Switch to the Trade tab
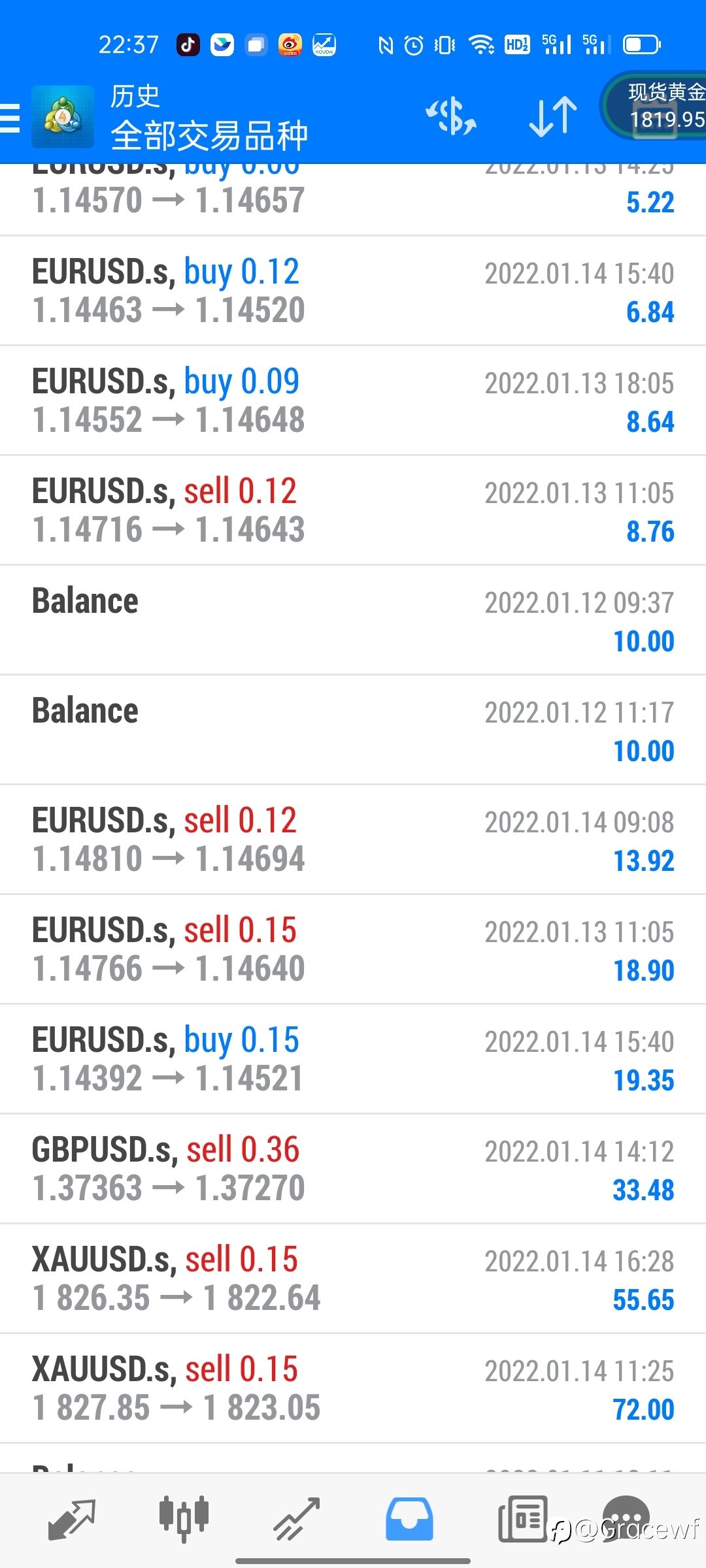Screen dimensions: 706x1568 [x=296, y=1520]
